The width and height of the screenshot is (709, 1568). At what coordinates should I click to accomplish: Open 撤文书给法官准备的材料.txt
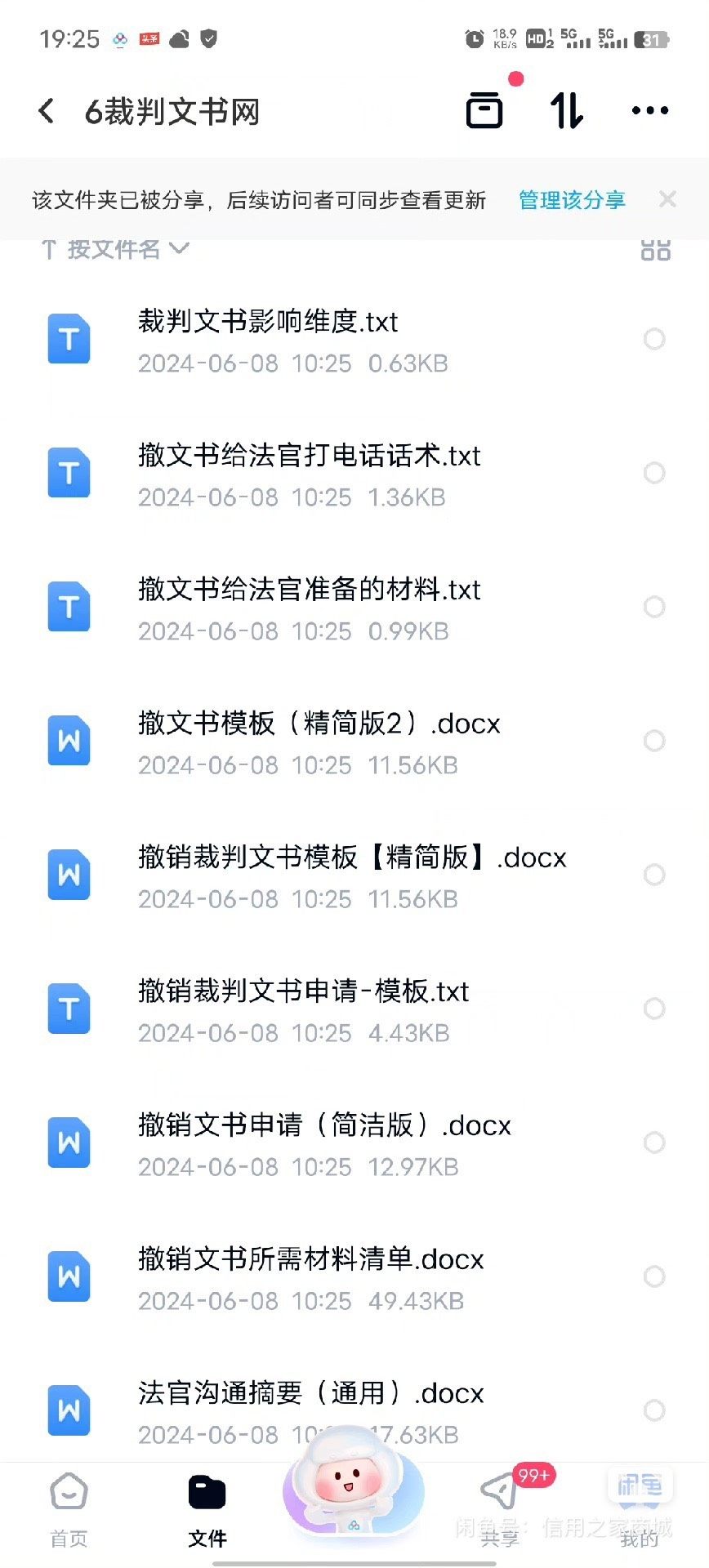(309, 590)
